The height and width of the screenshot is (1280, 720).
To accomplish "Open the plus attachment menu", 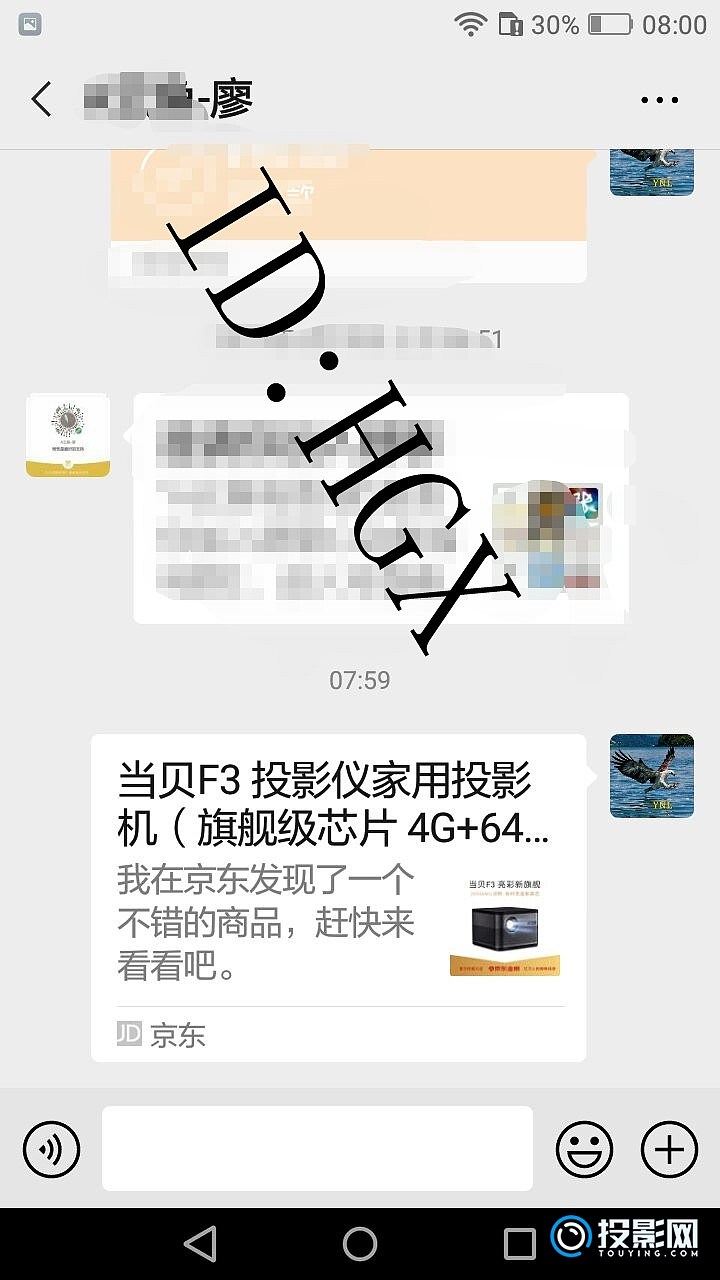I will click(669, 1148).
